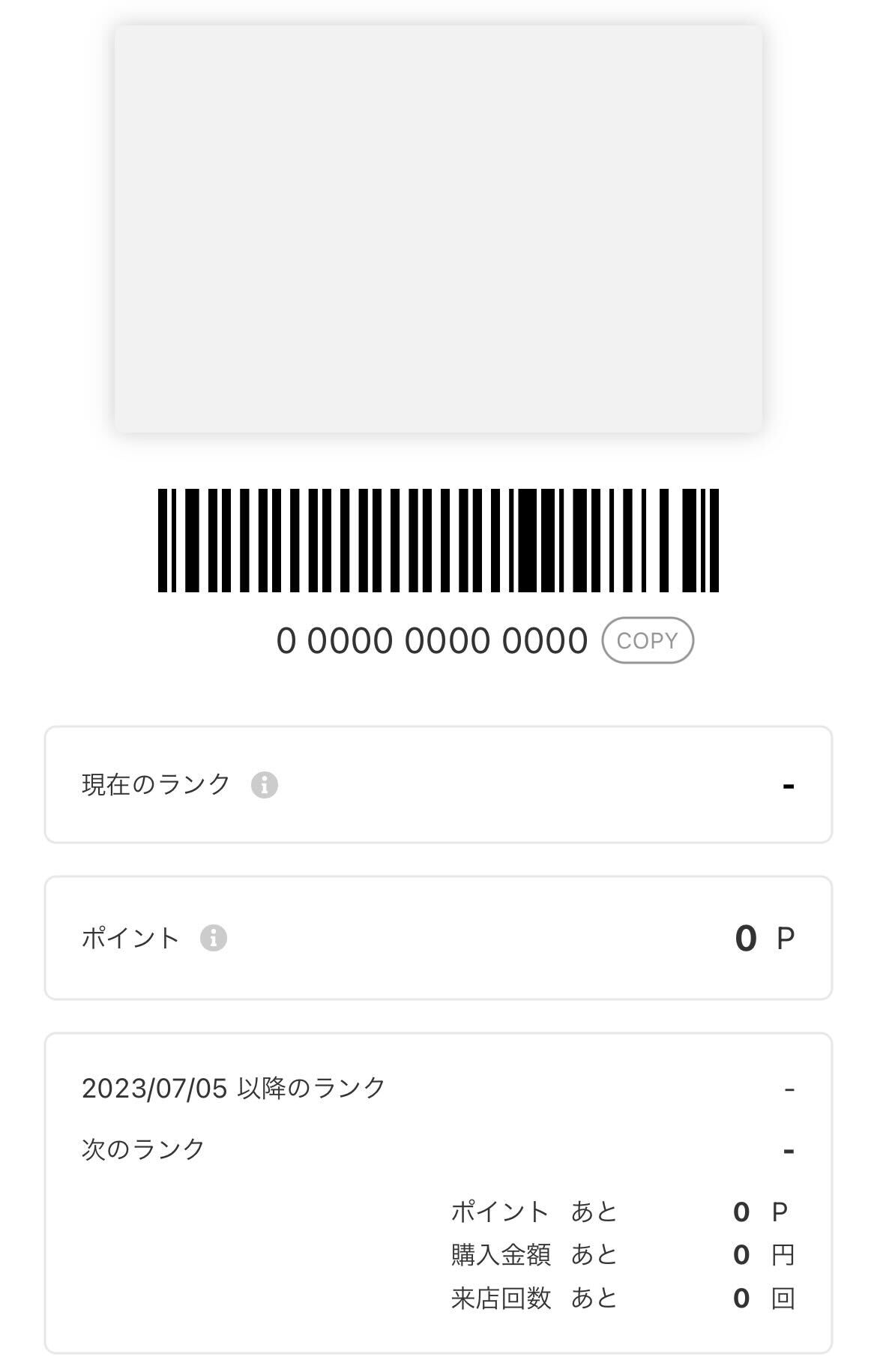Screen dimensions: 877x1372
Task: Copy the membership barcode number
Action: (648, 640)
